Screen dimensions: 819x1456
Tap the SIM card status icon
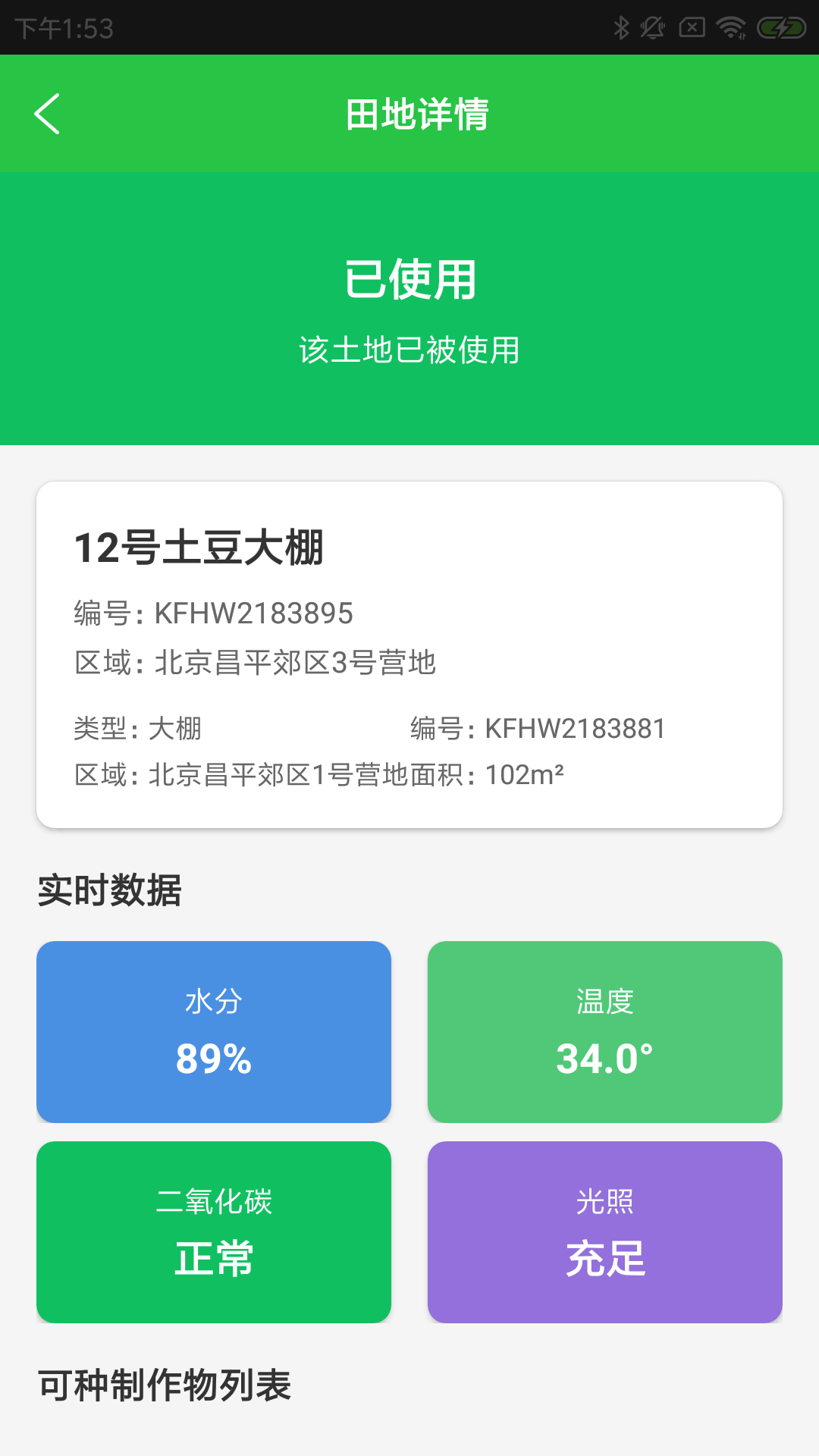[x=692, y=27]
